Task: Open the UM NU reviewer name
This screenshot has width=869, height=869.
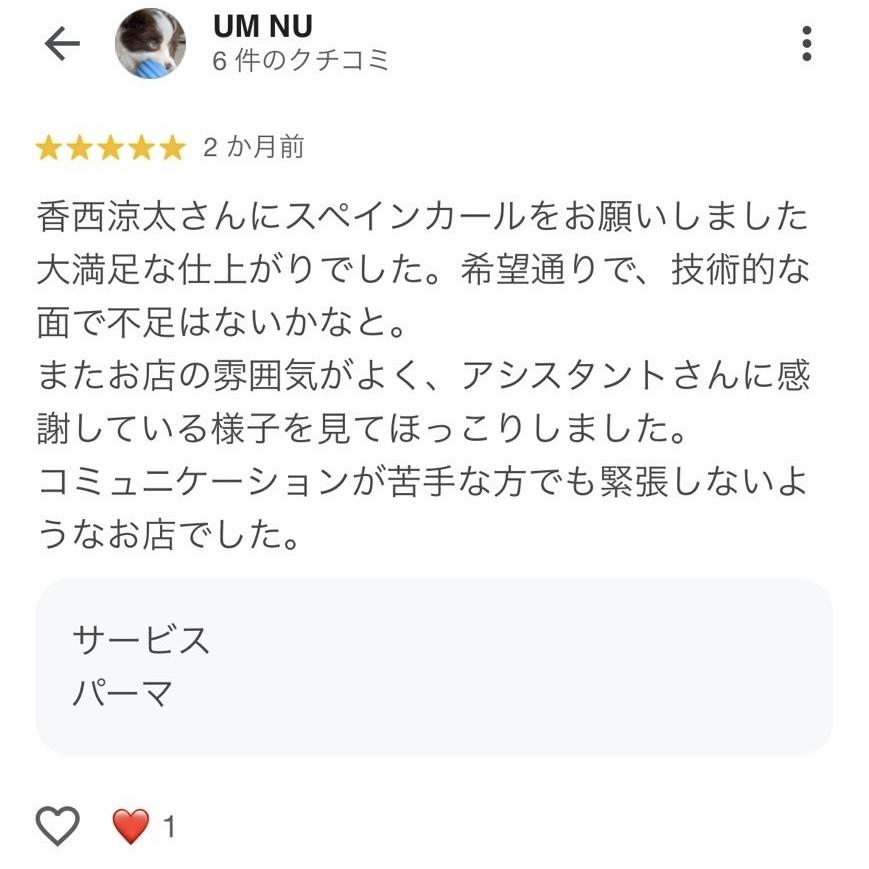Action: tap(263, 27)
